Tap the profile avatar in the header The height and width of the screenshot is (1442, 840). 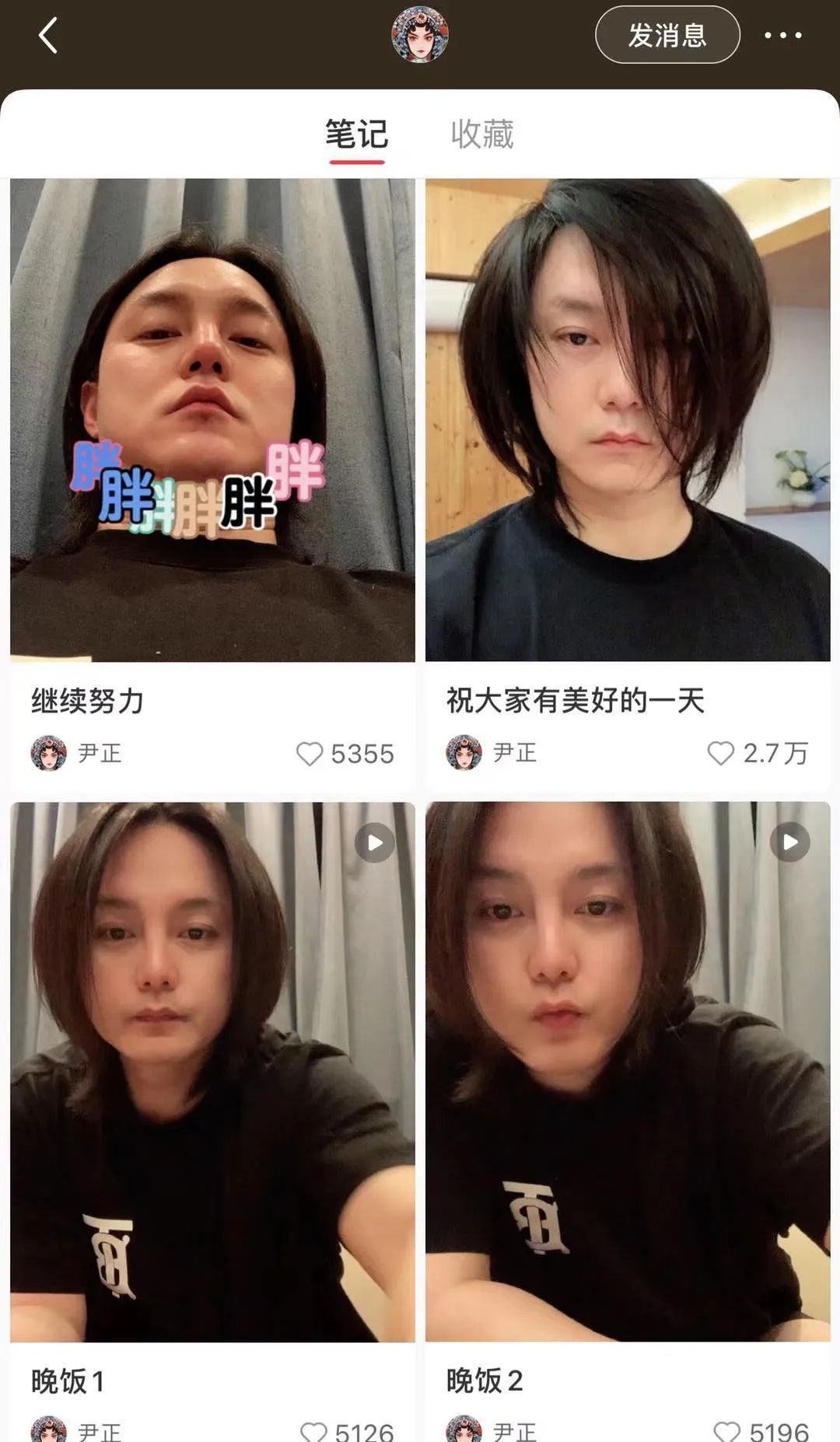tap(419, 35)
